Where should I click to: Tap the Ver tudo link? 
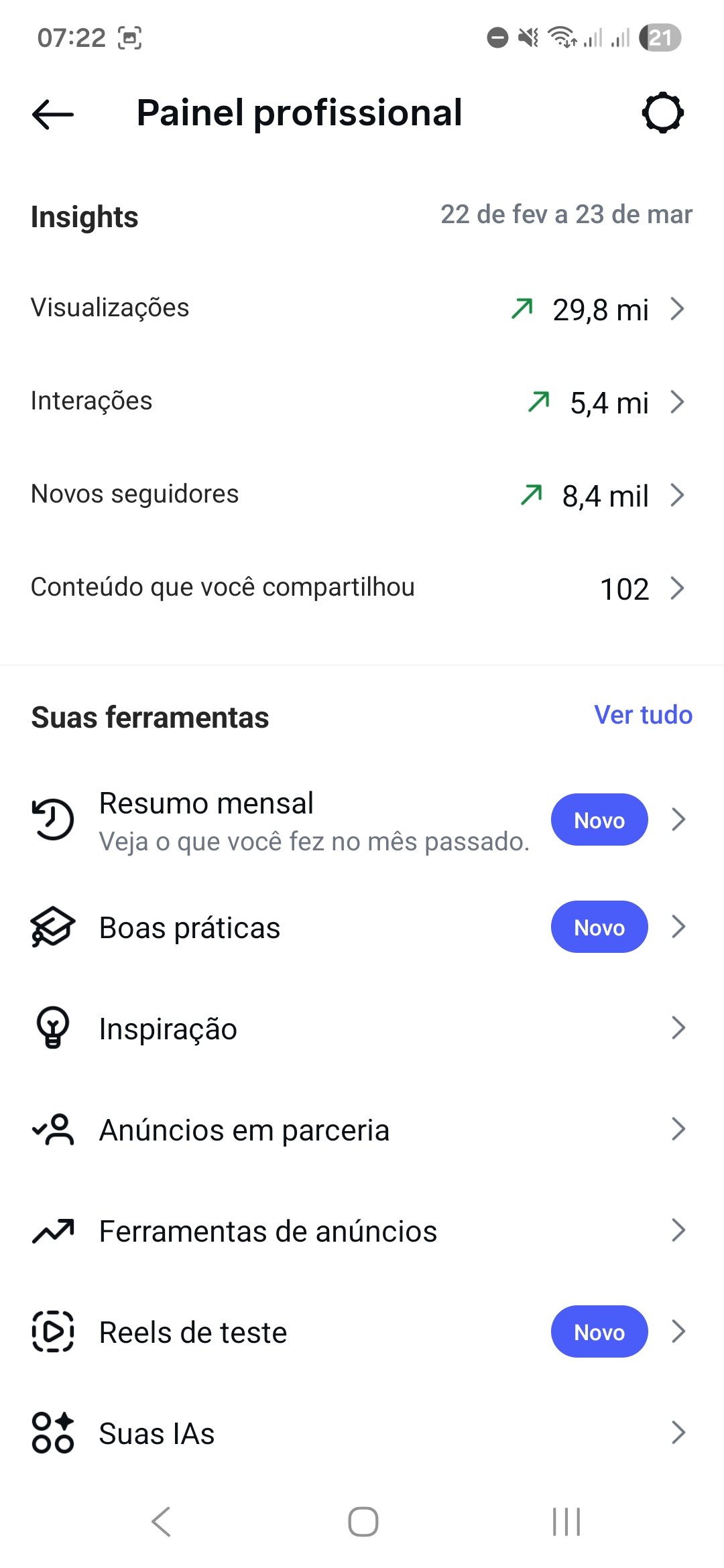643,715
